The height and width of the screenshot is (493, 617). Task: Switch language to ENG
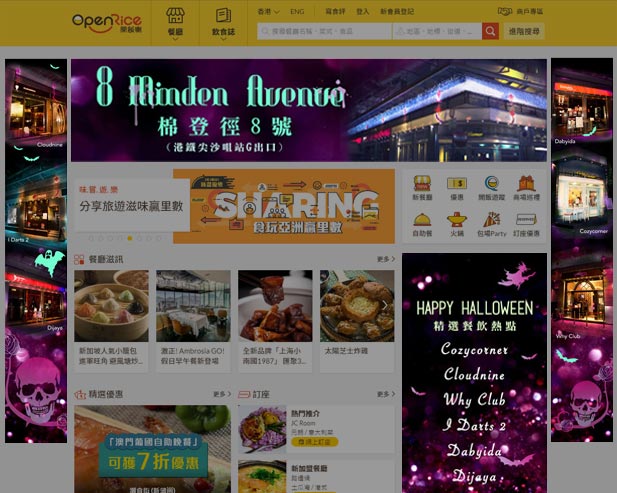[297, 11]
